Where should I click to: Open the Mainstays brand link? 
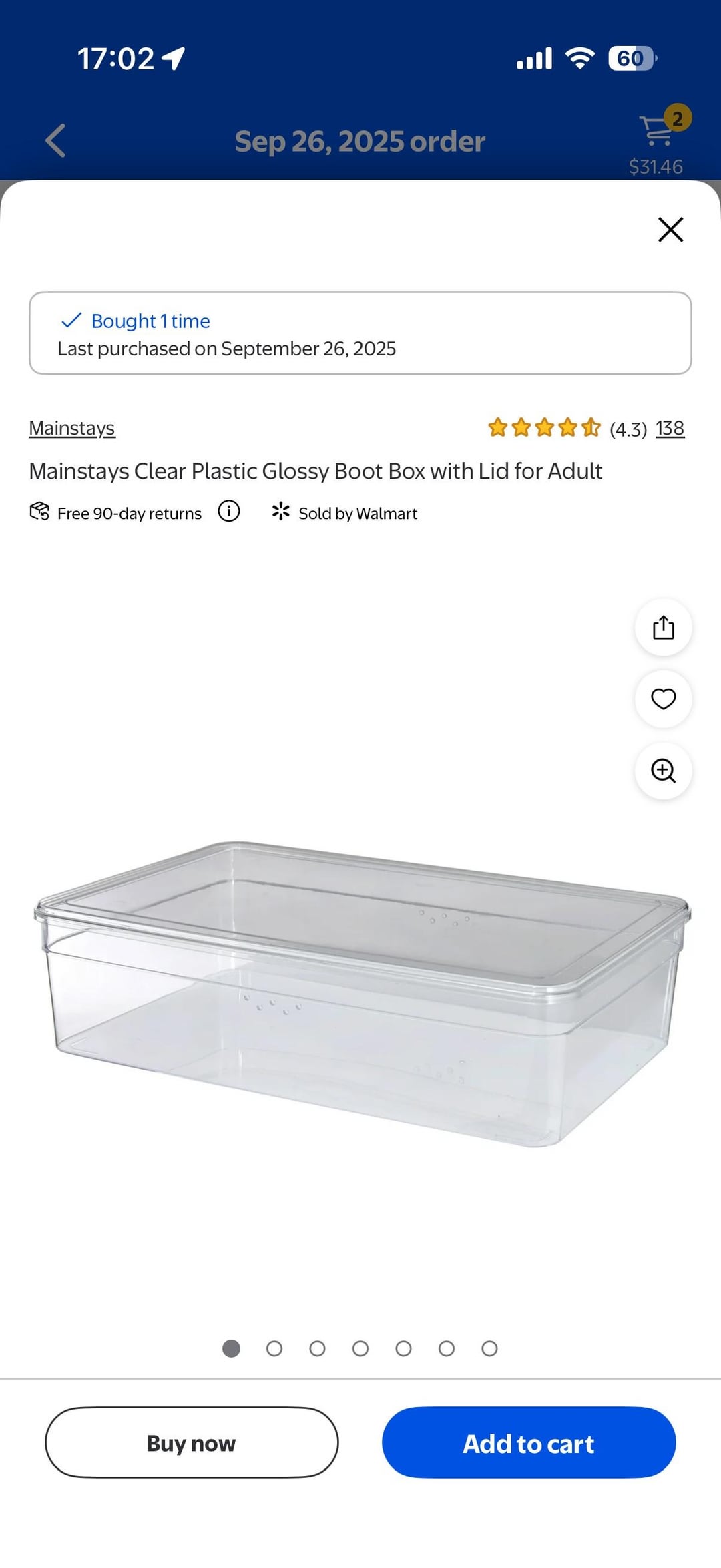[x=72, y=428]
